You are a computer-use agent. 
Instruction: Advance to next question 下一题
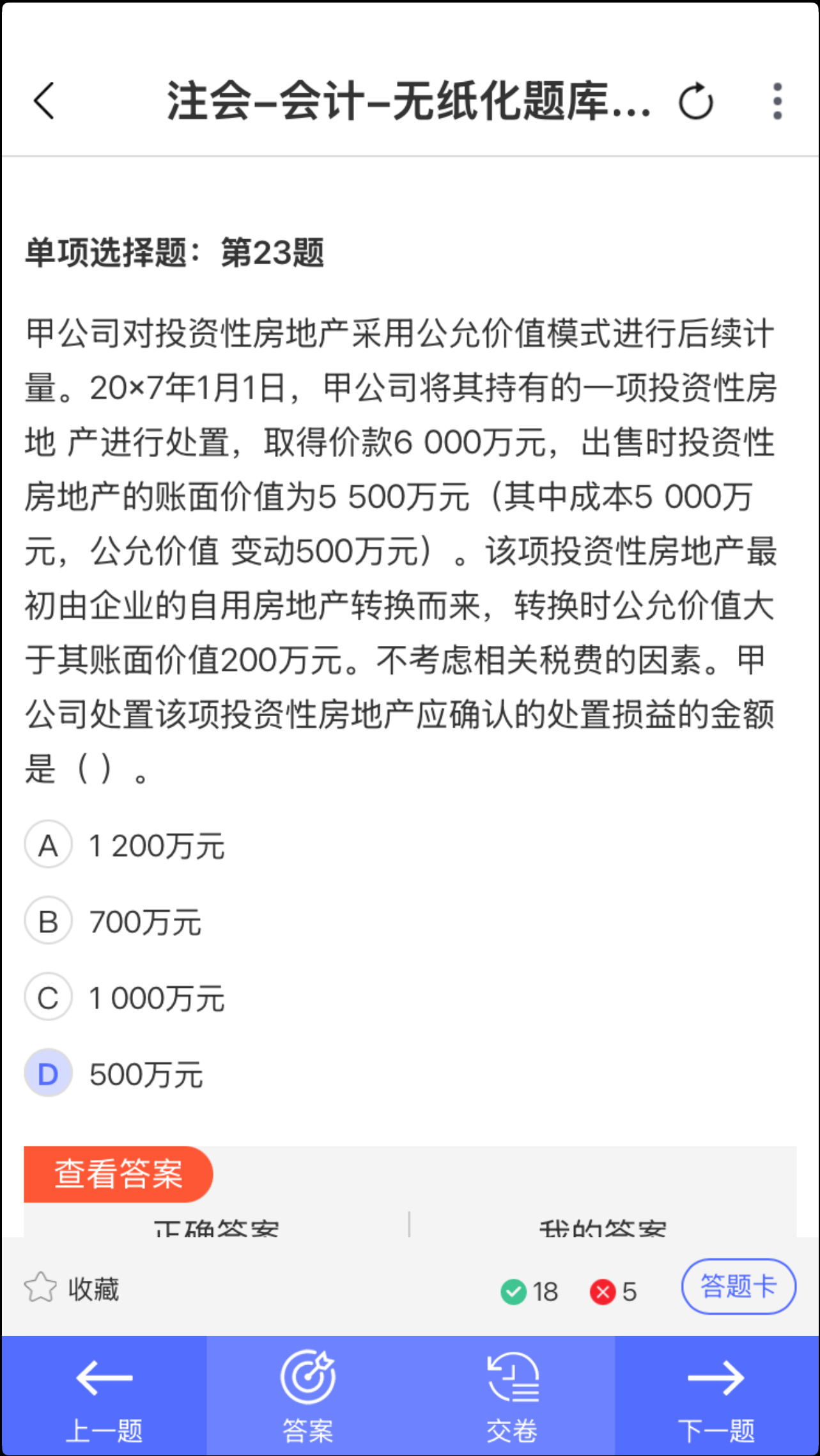tap(716, 1396)
